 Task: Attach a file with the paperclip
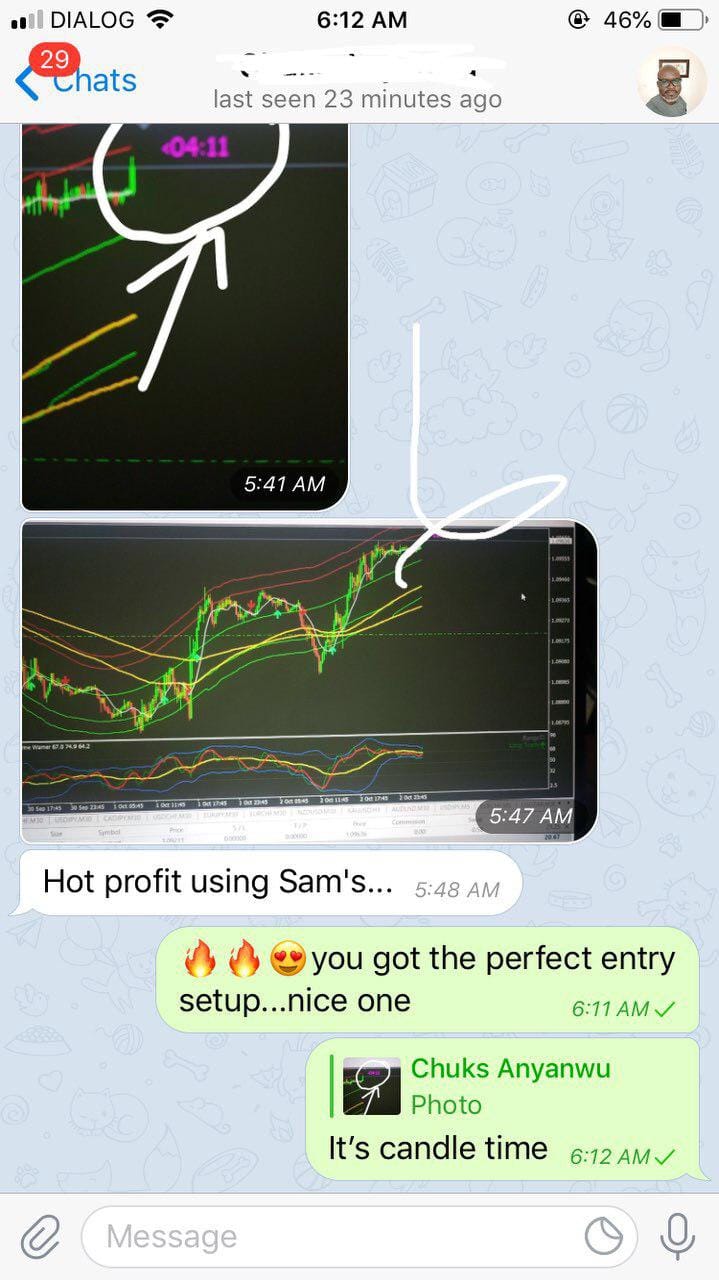pos(40,1237)
